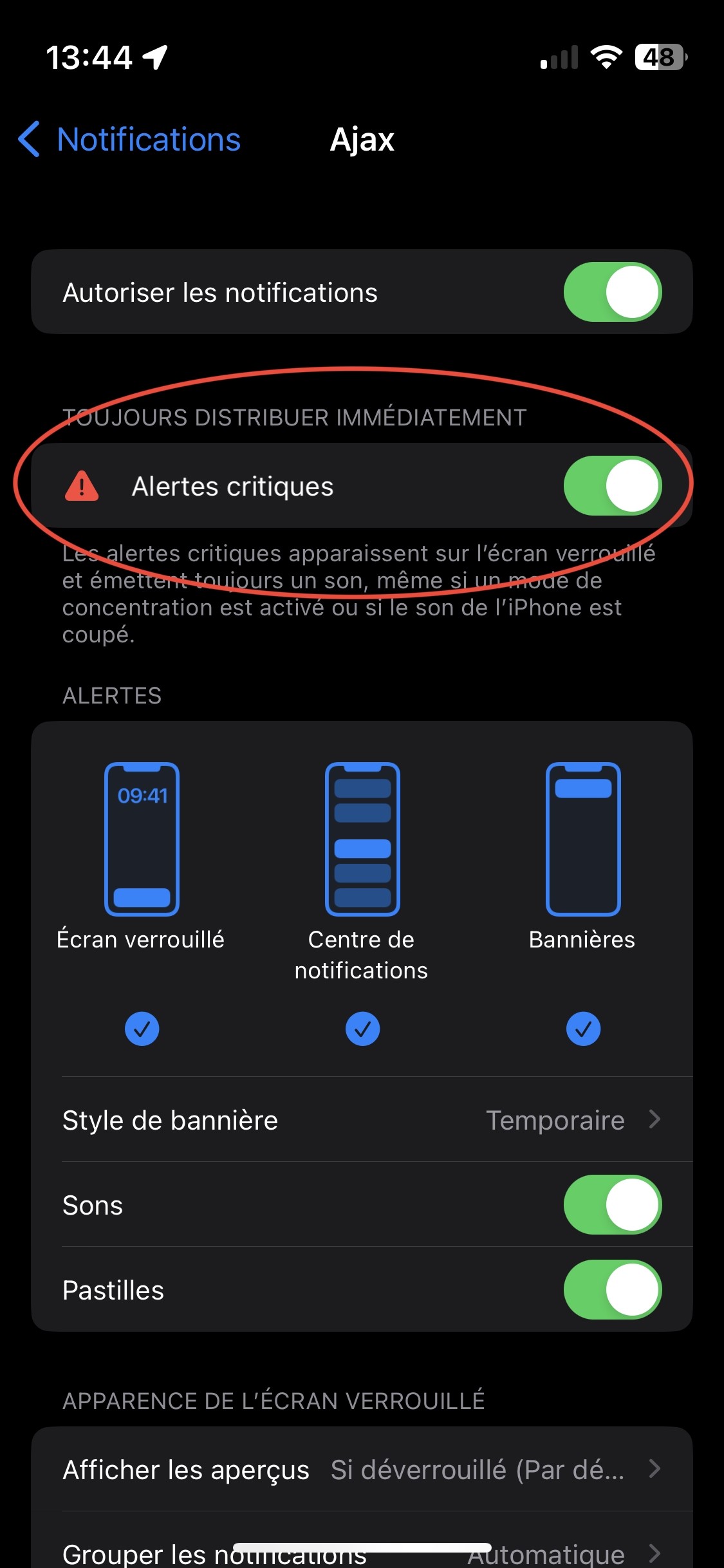Viewport: 724px width, 1568px height.
Task: Switch off Pastilles badges
Action: point(612,1290)
